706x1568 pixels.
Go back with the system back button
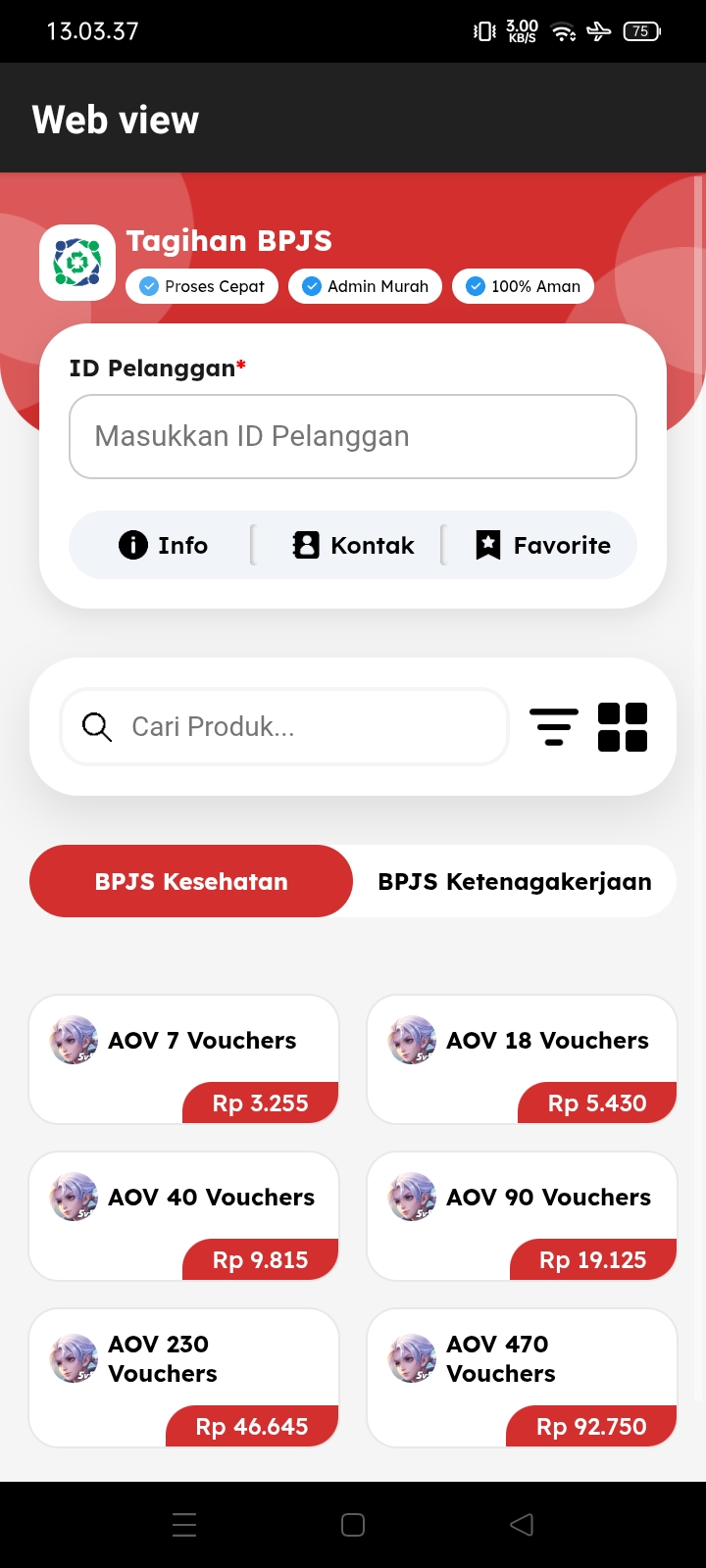click(522, 1524)
